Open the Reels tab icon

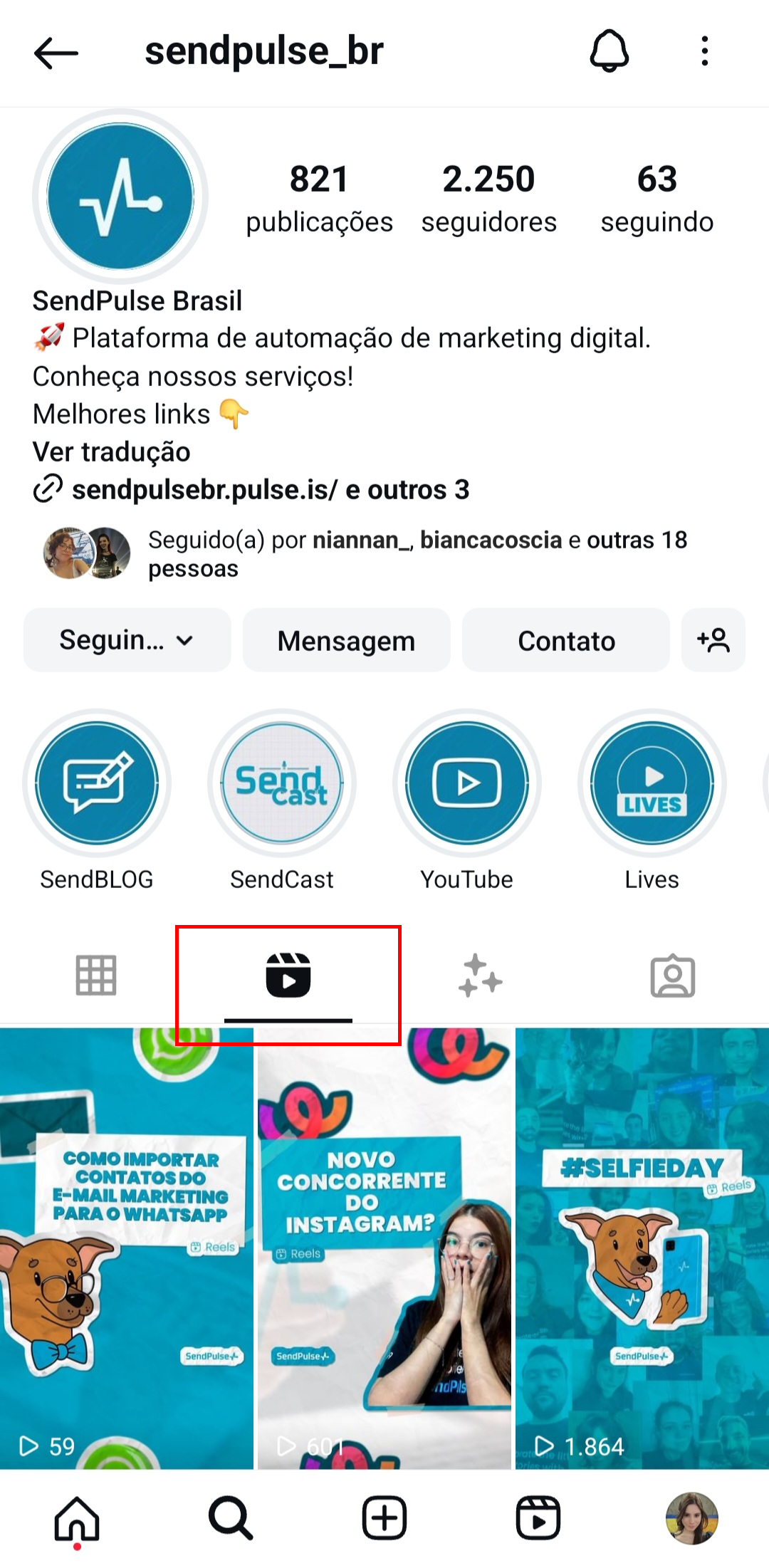pyautogui.click(x=288, y=978)
